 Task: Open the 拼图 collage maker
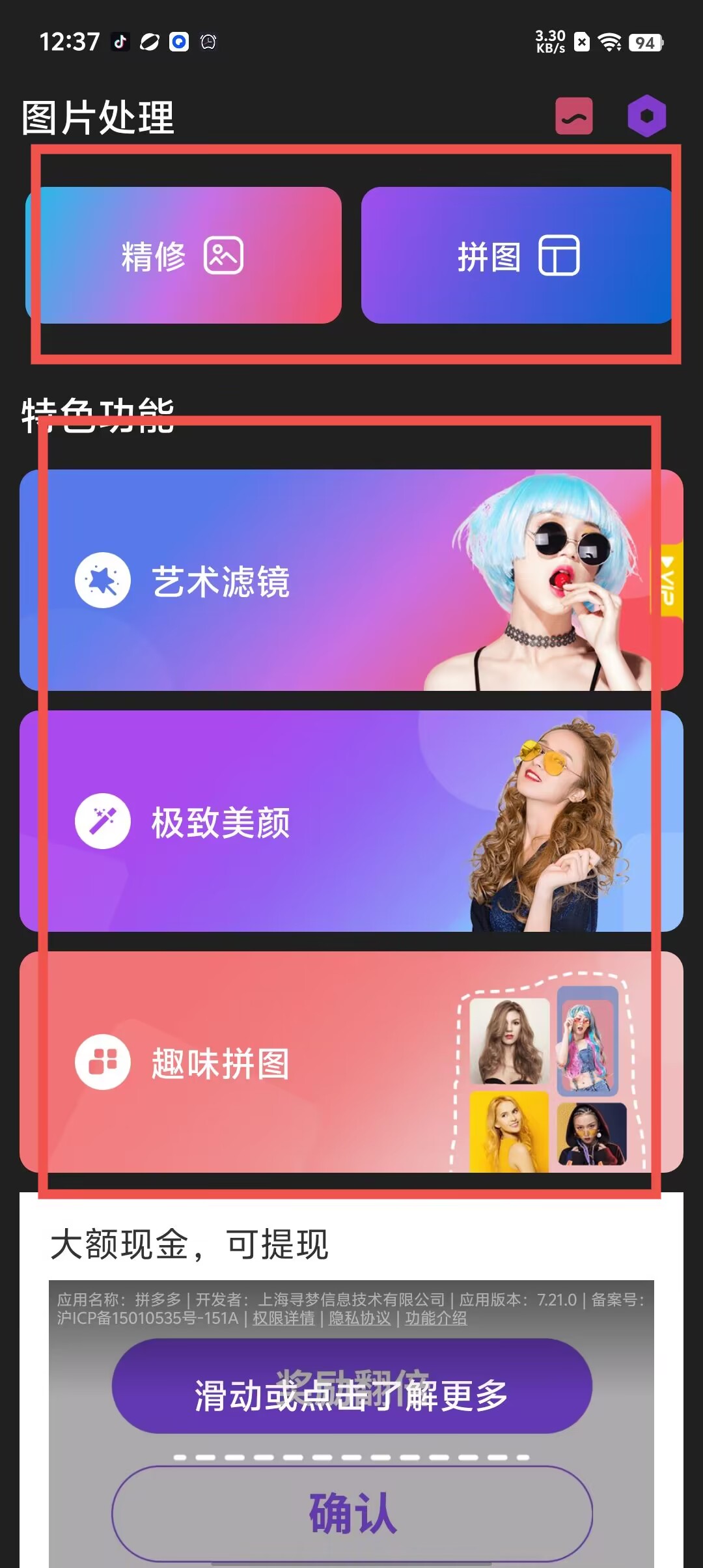point(517,255)
